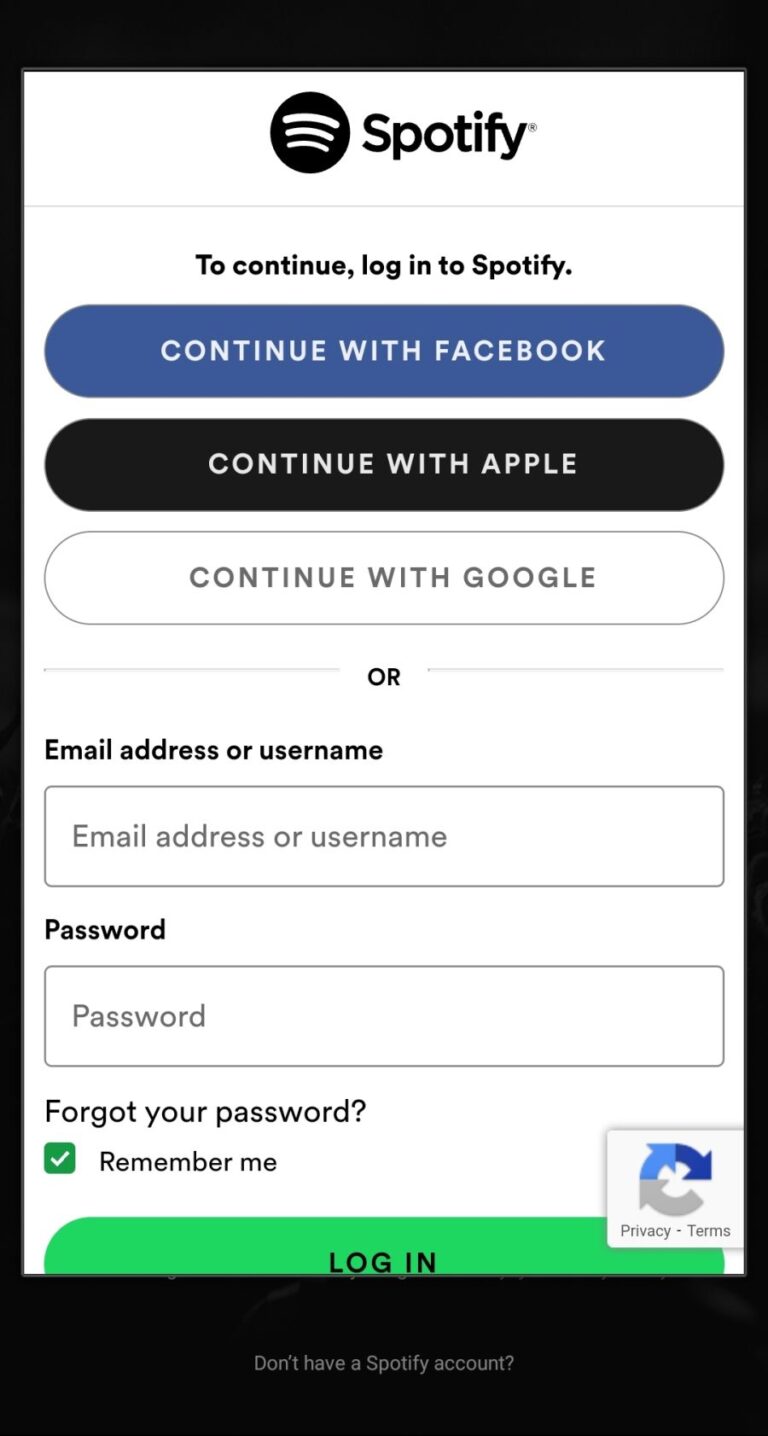
Task: Open reCAPTCHA Terms link
Action: click(x=709, y=1231)
